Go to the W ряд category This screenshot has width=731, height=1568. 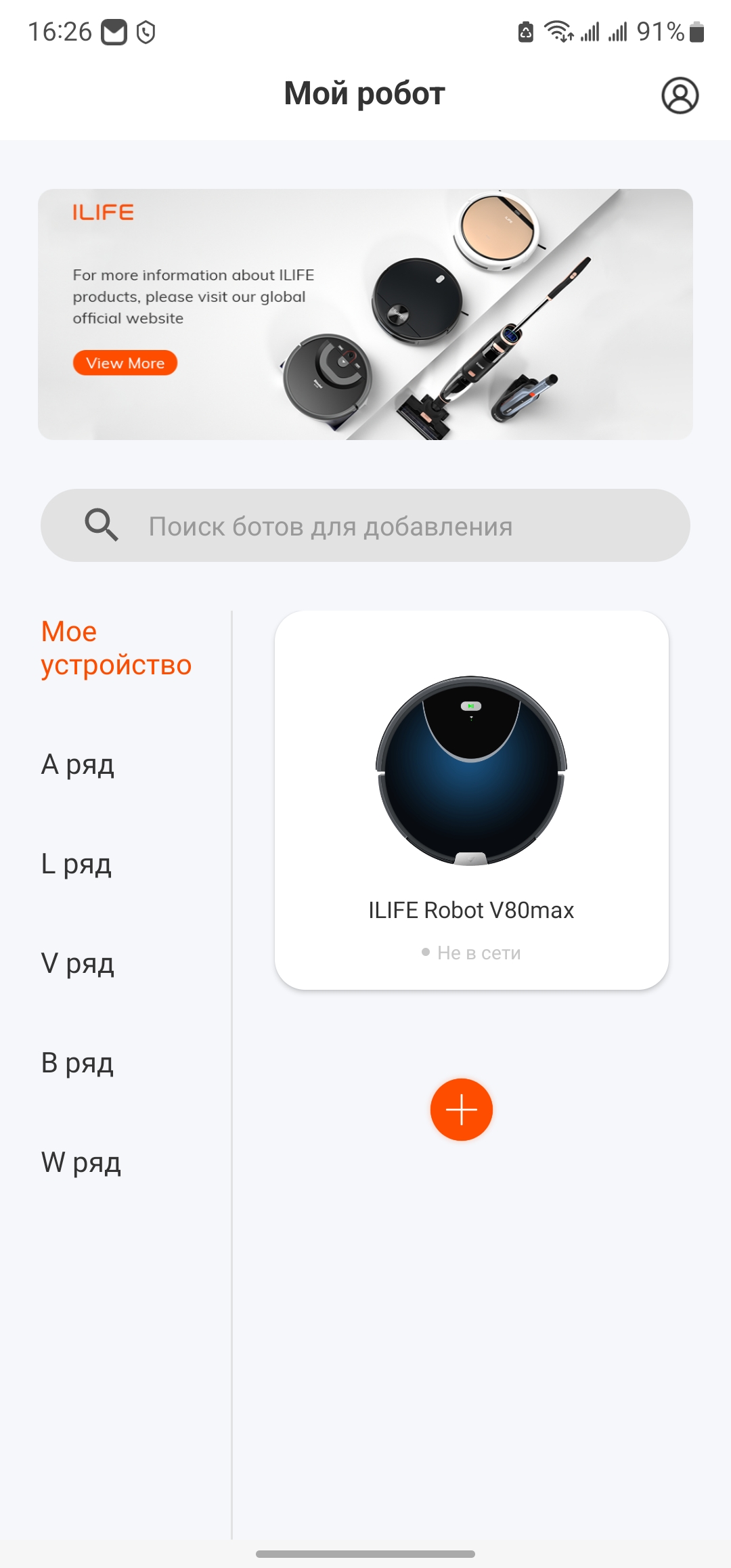(x=81, y=1162)
